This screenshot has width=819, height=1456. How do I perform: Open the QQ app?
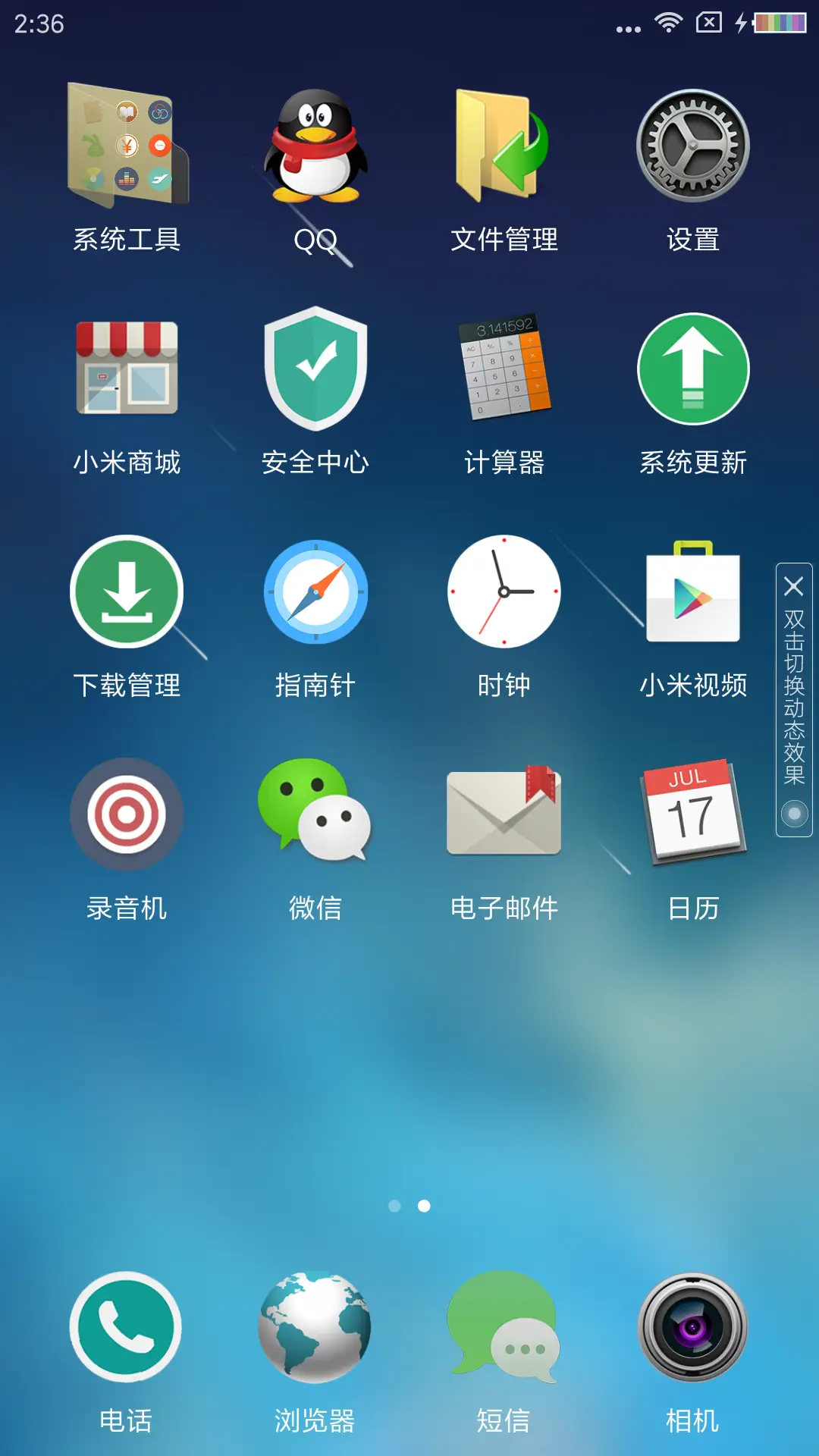click(315, 149)
